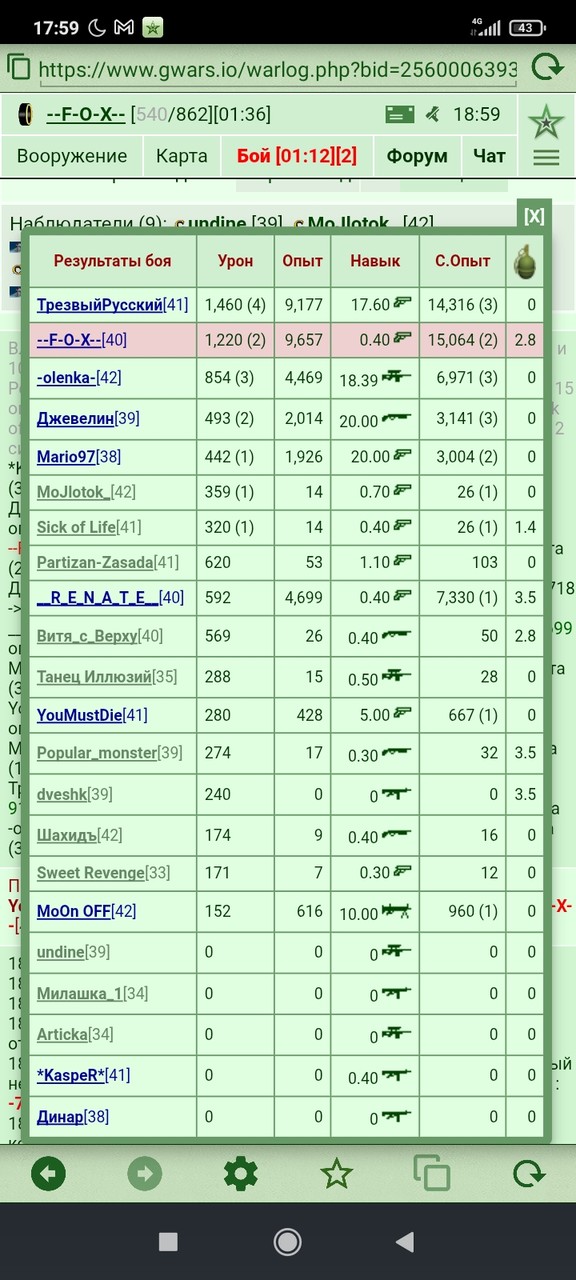Open YouMustDie player profile
The width and height of the screenshot is (576, 1280).
point(80,715)
